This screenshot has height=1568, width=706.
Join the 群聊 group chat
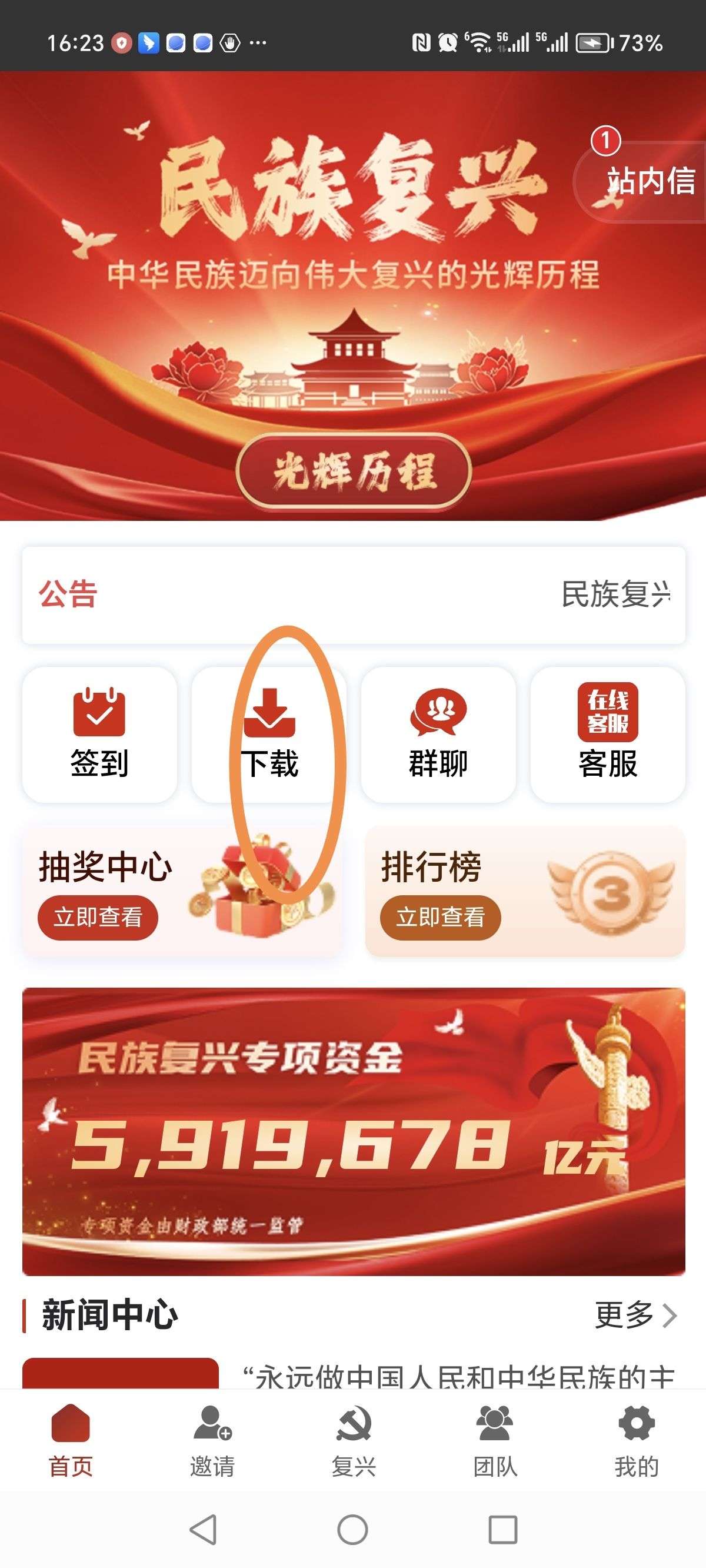[438, 734]
